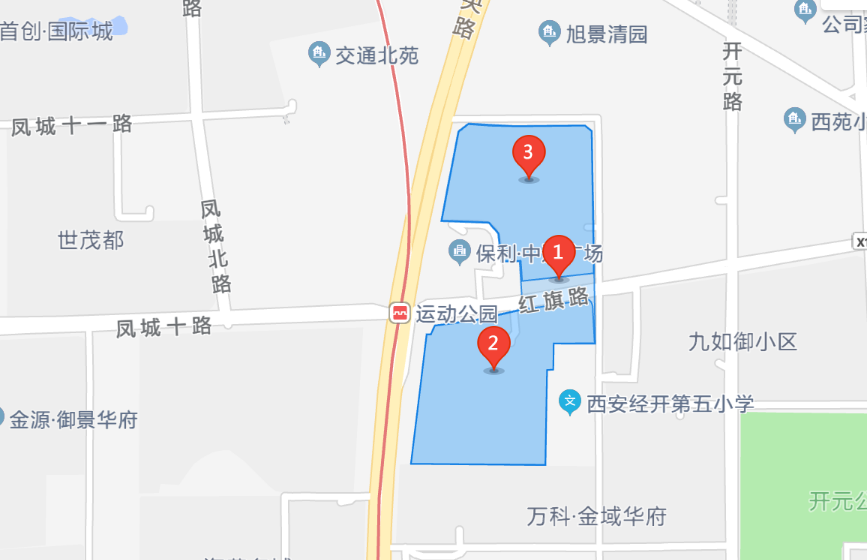This screenshot has width=867, height=560.
Task: Open the 运动公园 metro station icon
Action: 400,313
